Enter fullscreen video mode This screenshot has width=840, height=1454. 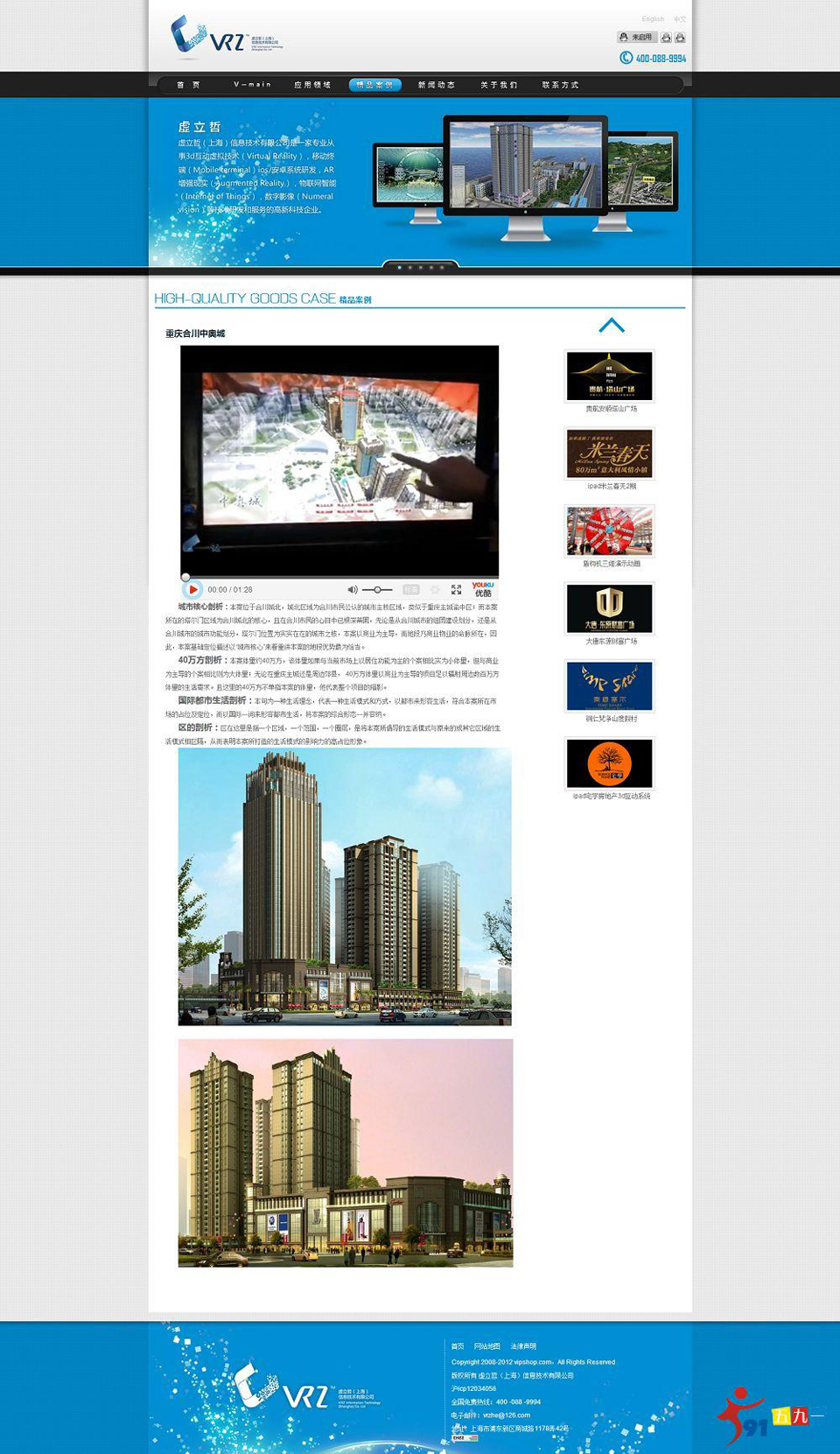pos(456,590)
